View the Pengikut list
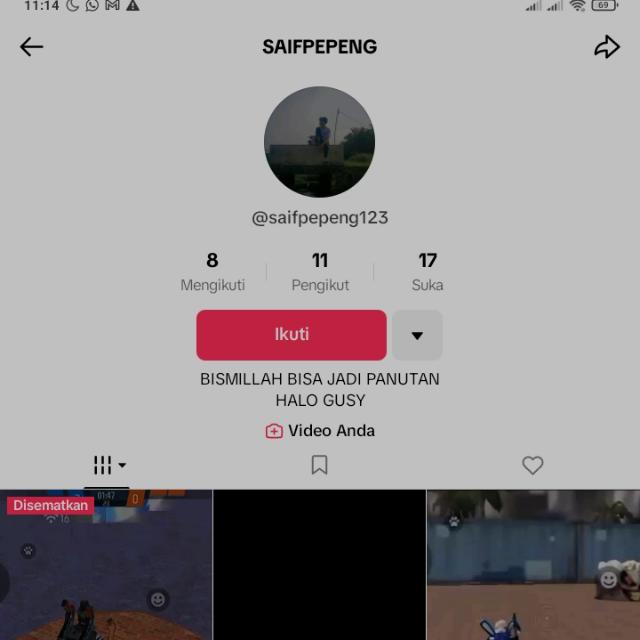Viewport: 640px width, 640px height. click(x=320, y=272)
